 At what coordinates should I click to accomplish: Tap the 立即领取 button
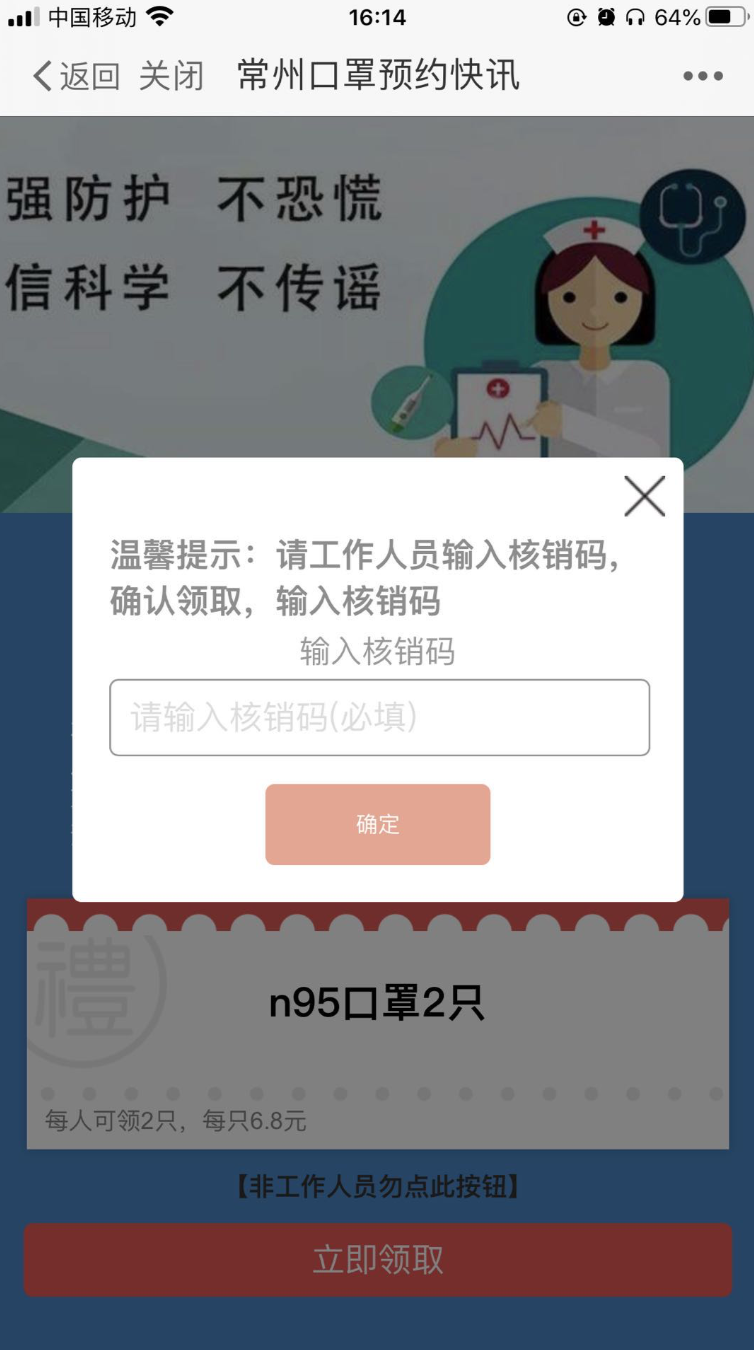[x=377, y=1259]
